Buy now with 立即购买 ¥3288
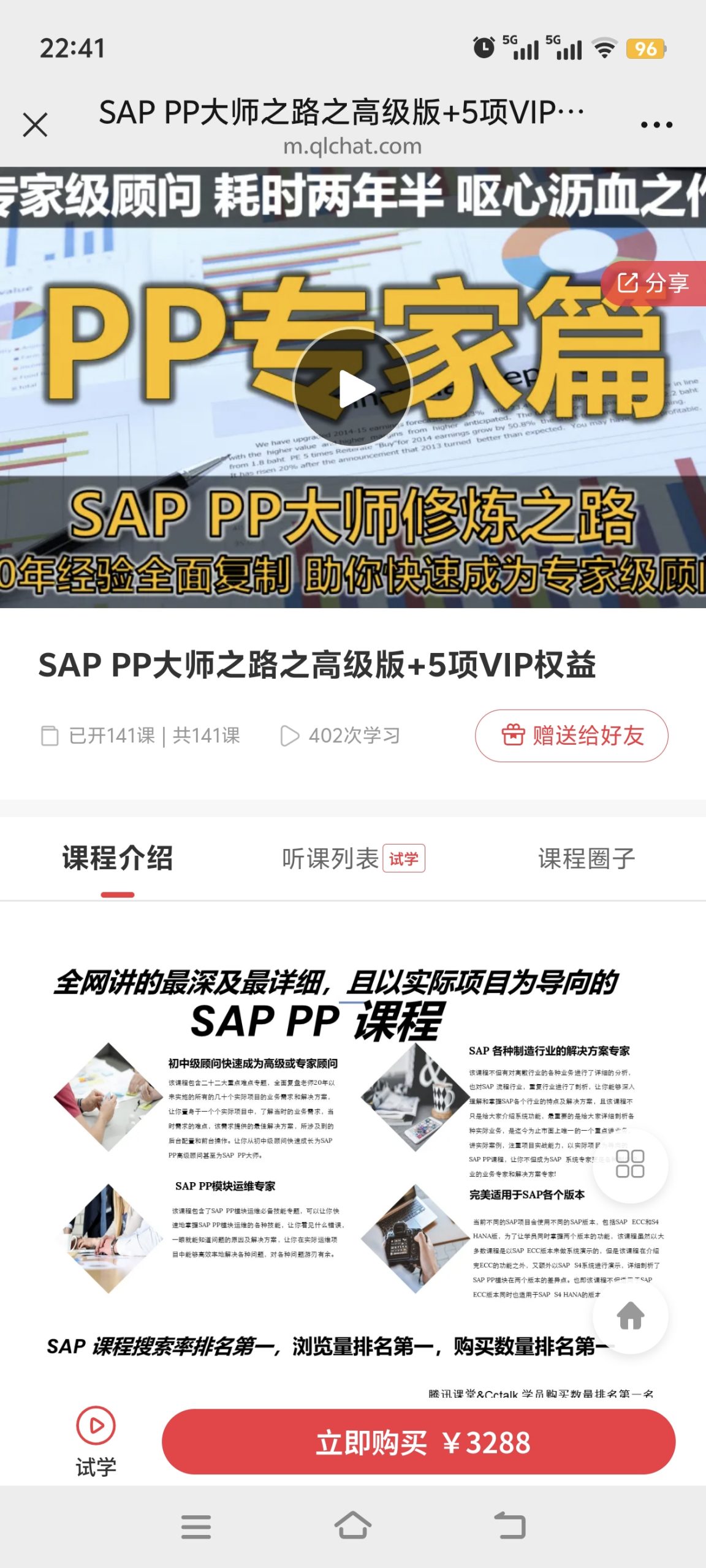Image resolution: width=706 pixels, height=1568 pixels. 419,1442
